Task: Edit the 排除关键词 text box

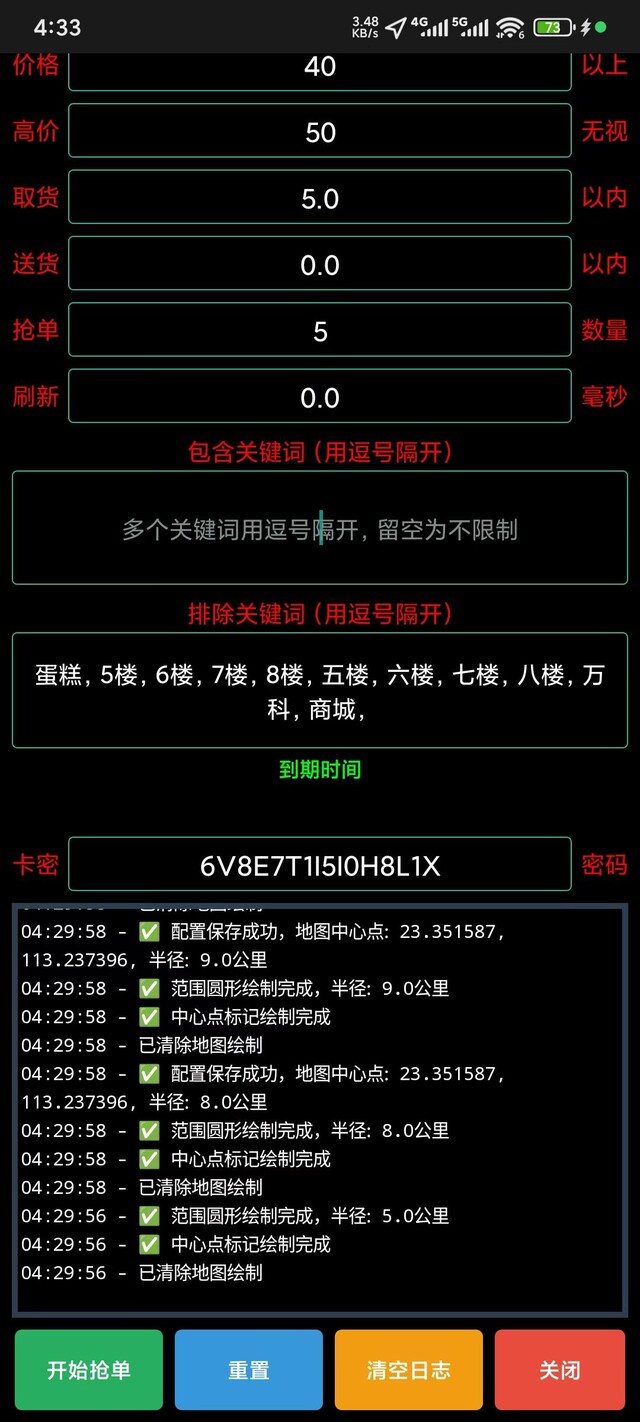Action: pos(320,690)
